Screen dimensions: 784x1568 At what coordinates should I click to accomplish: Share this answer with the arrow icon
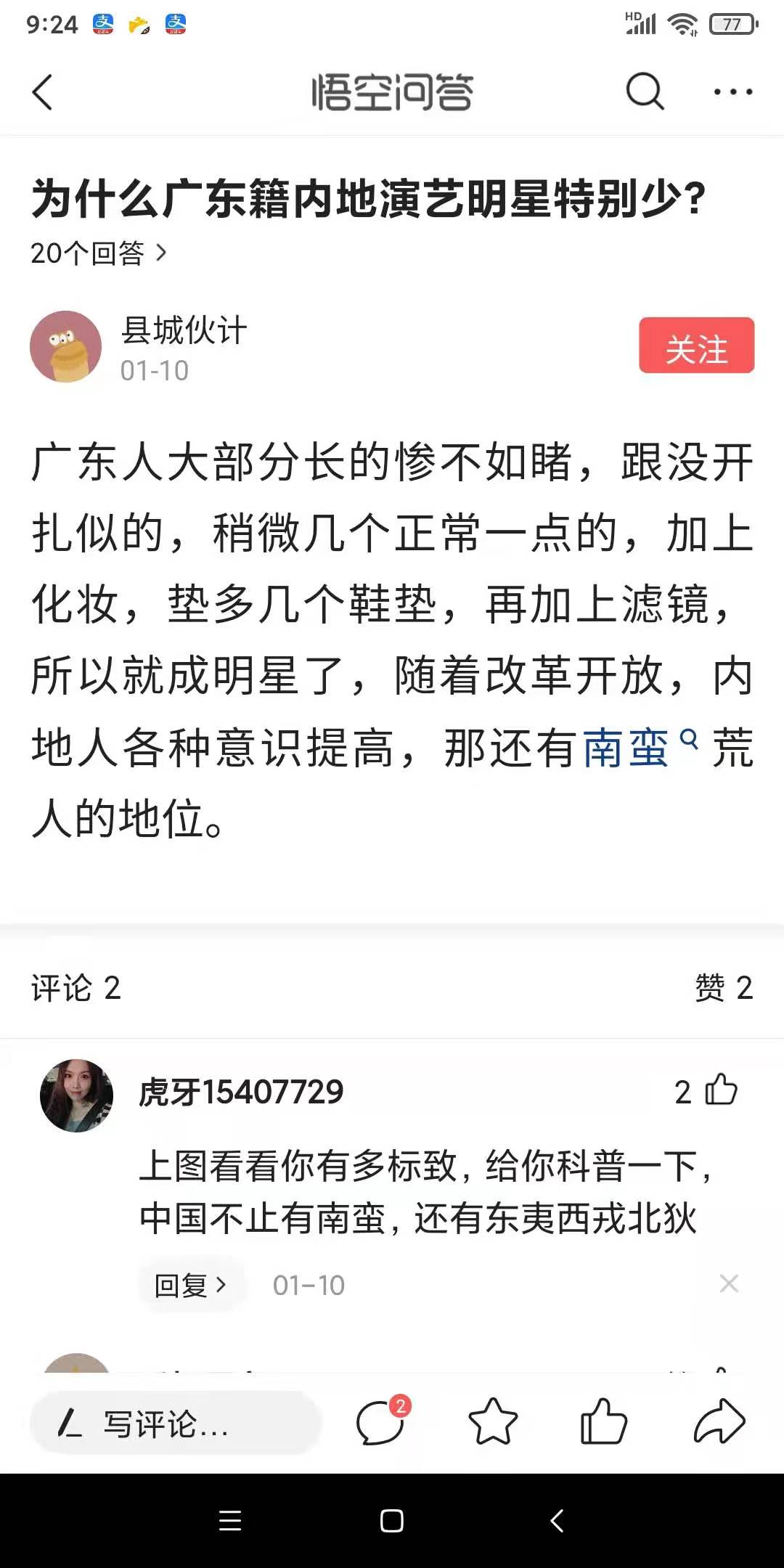pyautogui.click(x=719, y=1423)
